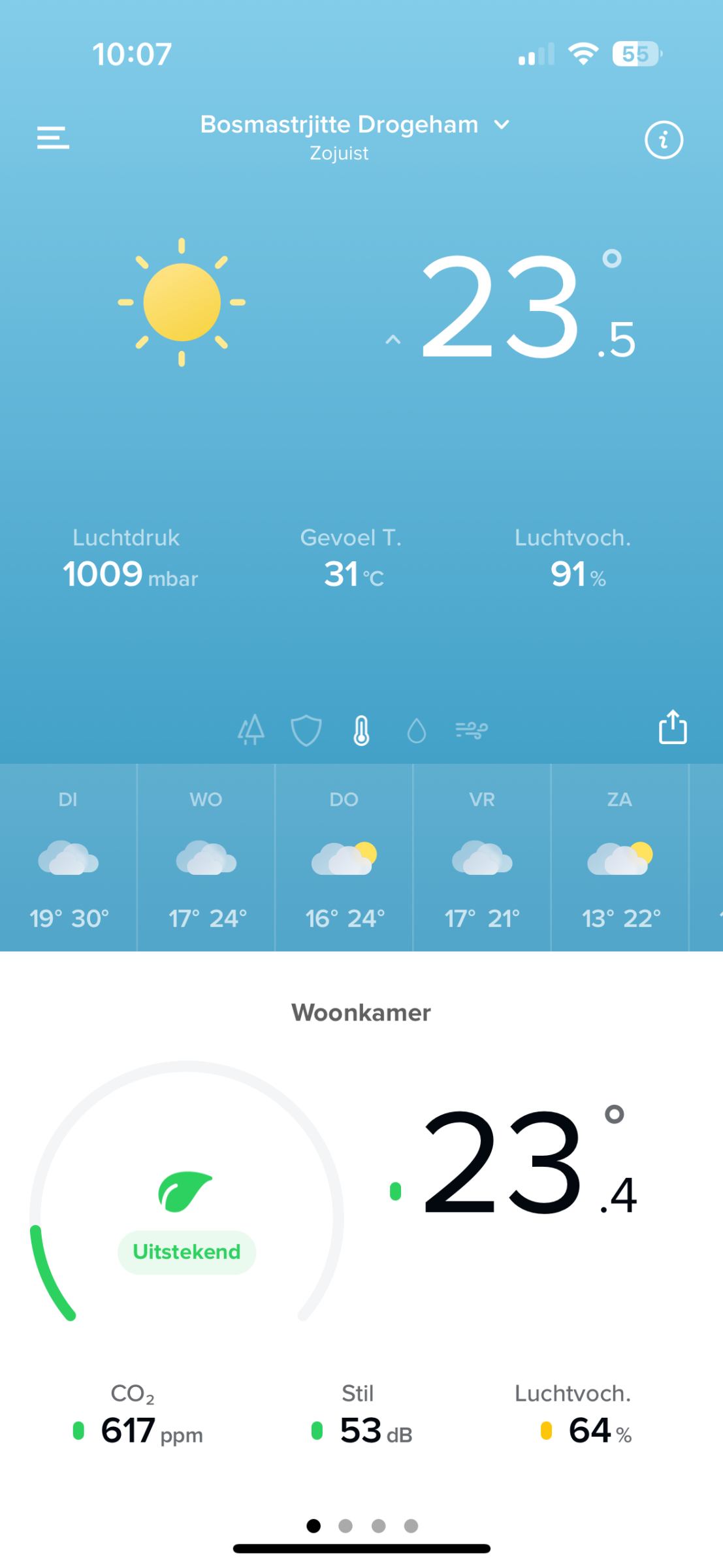Select the water drop rain view

tap(416, 730)
